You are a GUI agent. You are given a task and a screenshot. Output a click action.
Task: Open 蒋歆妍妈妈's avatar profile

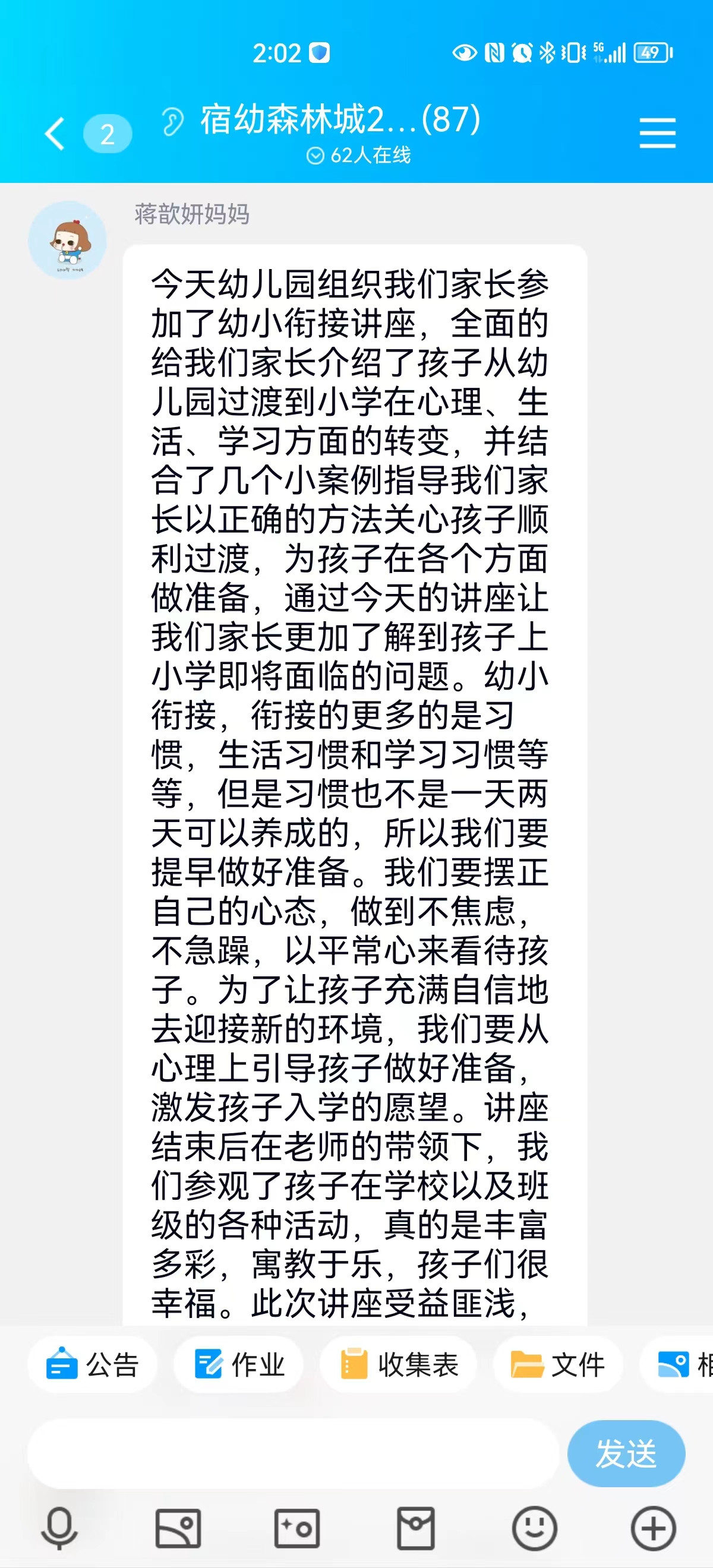[x=68, y=241]
